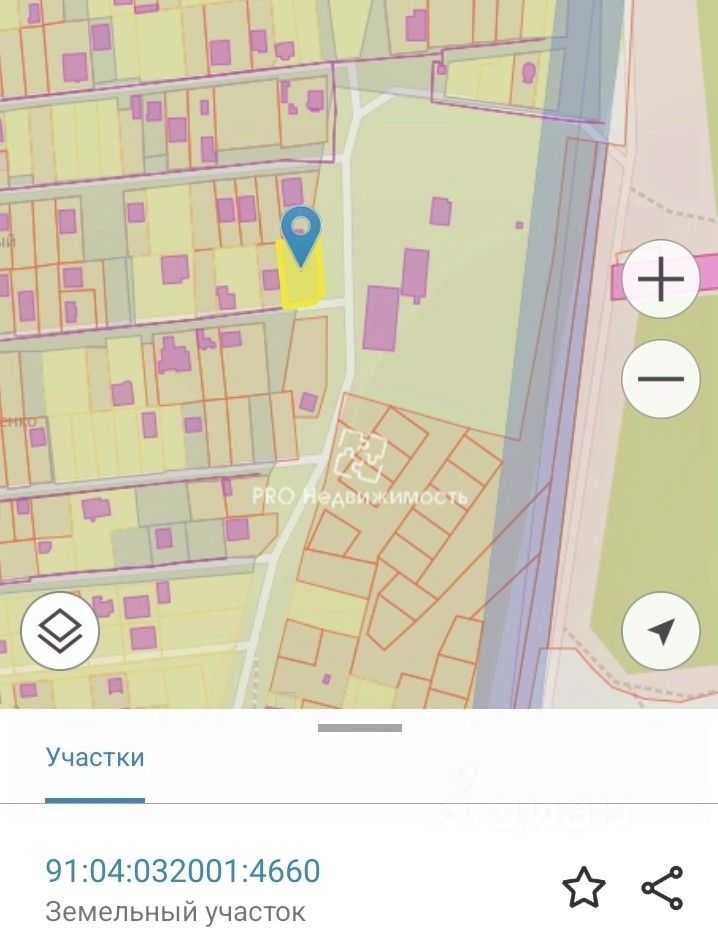Open the map layers selector
This screenshot has width=718, height=944.
pos(59,630)
